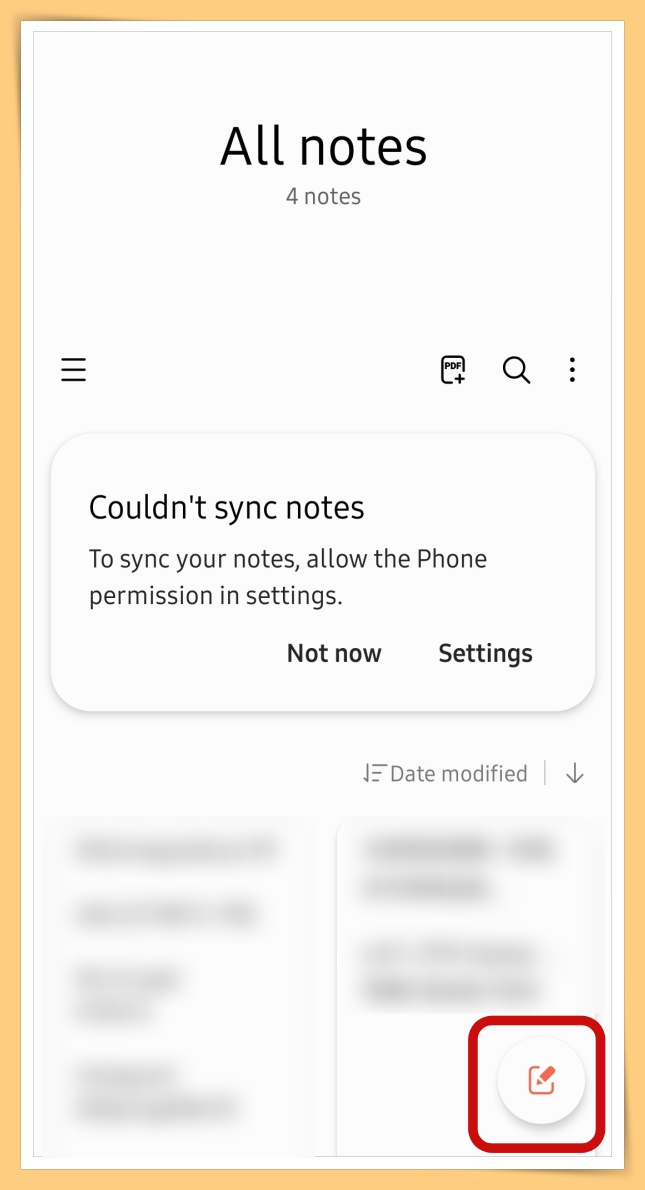This screenshot has width=645, height=1190.
Task: Open the navigation drawer menu
Action: pos(73,370)
